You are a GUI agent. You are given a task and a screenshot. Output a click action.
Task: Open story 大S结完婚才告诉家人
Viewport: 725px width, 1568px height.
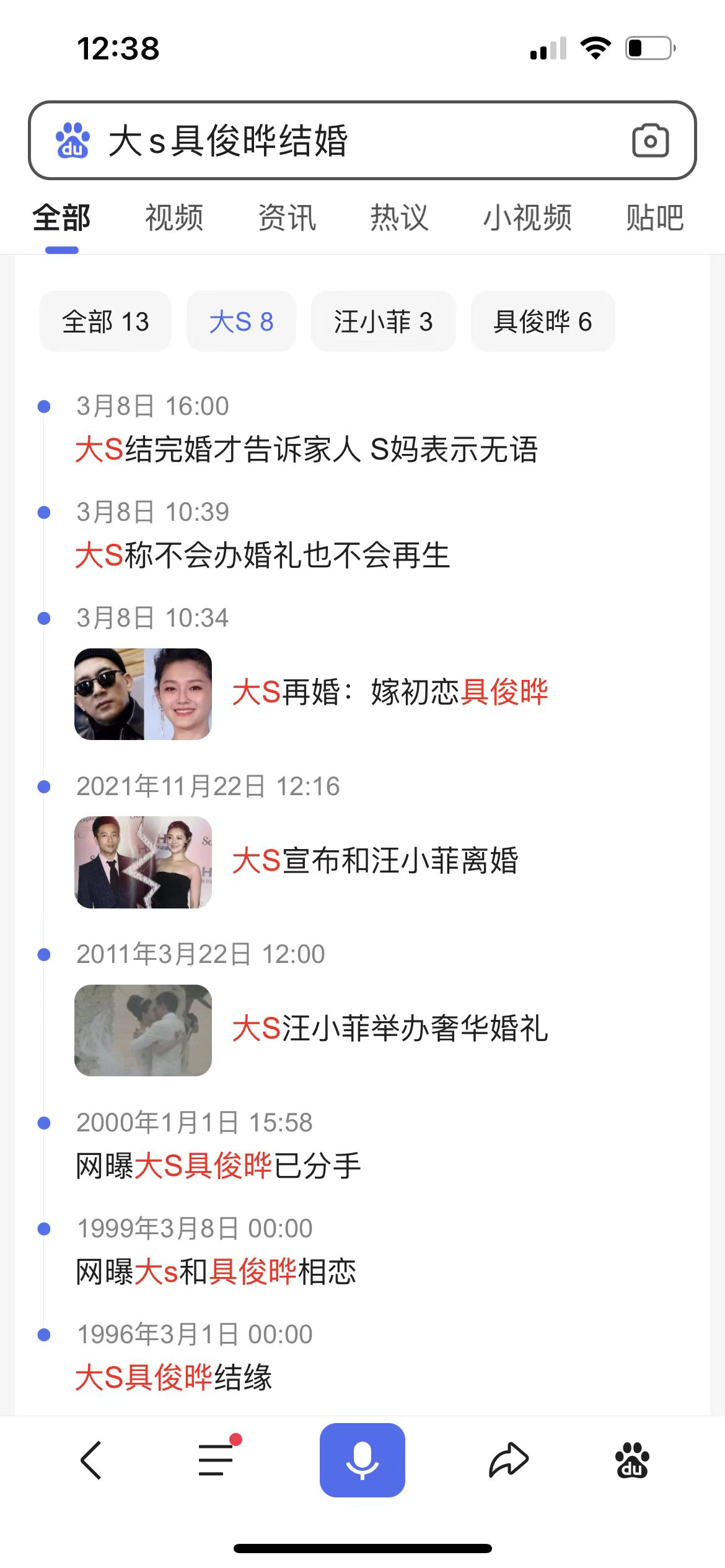click(x=306, y=450)
